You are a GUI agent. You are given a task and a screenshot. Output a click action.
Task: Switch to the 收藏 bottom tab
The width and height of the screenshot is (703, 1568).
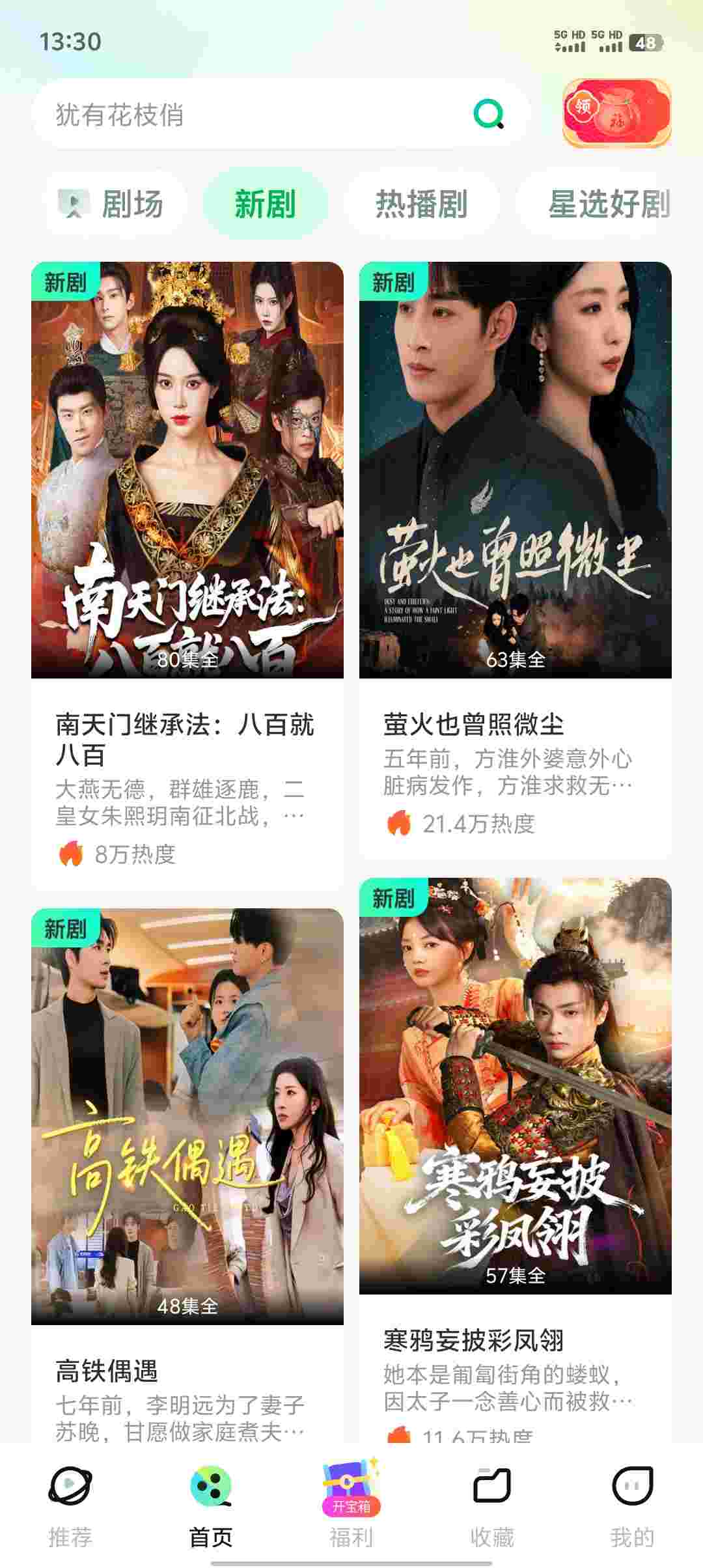491,1505
